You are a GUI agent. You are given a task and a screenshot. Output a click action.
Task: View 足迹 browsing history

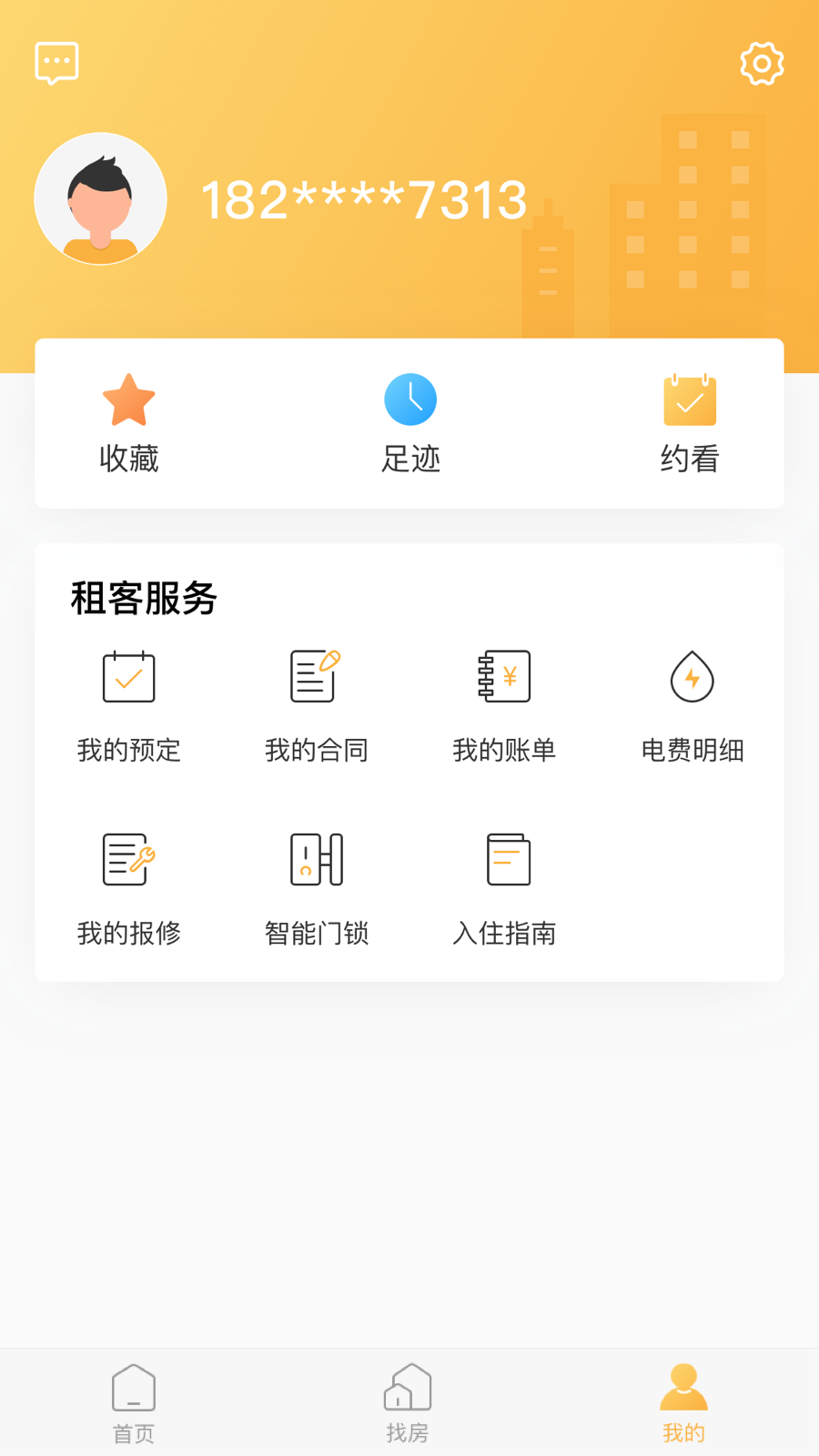point(410,424)
